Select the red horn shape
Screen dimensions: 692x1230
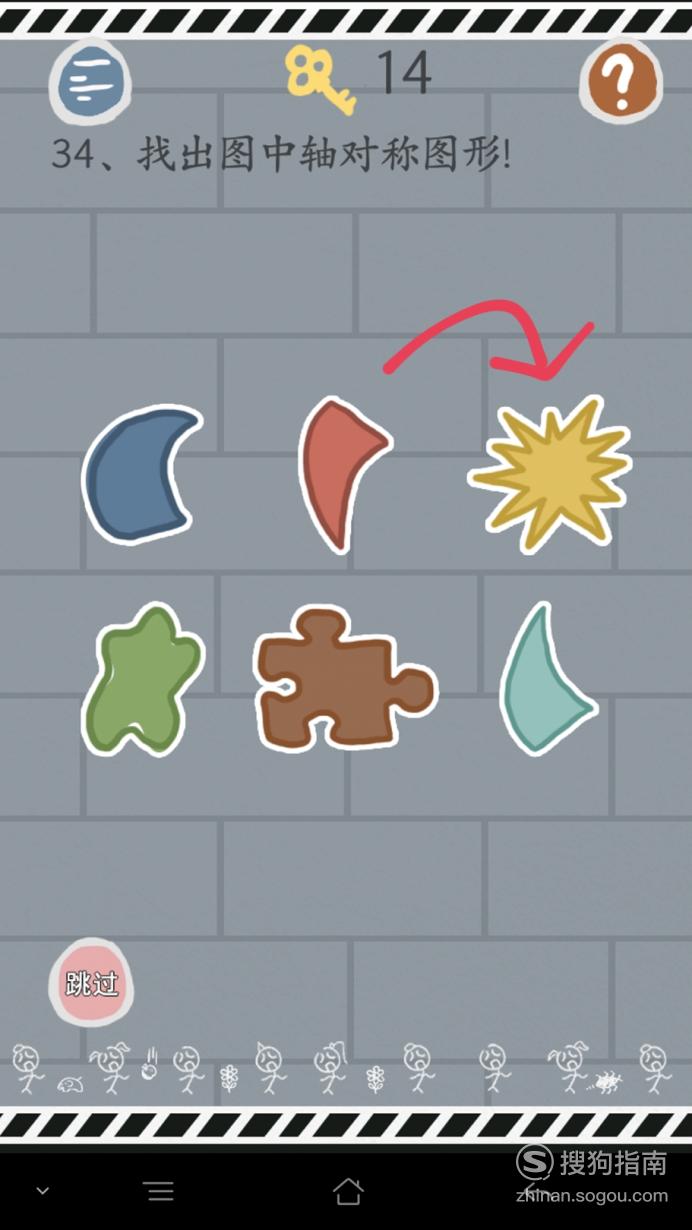(x=344, y=473)
